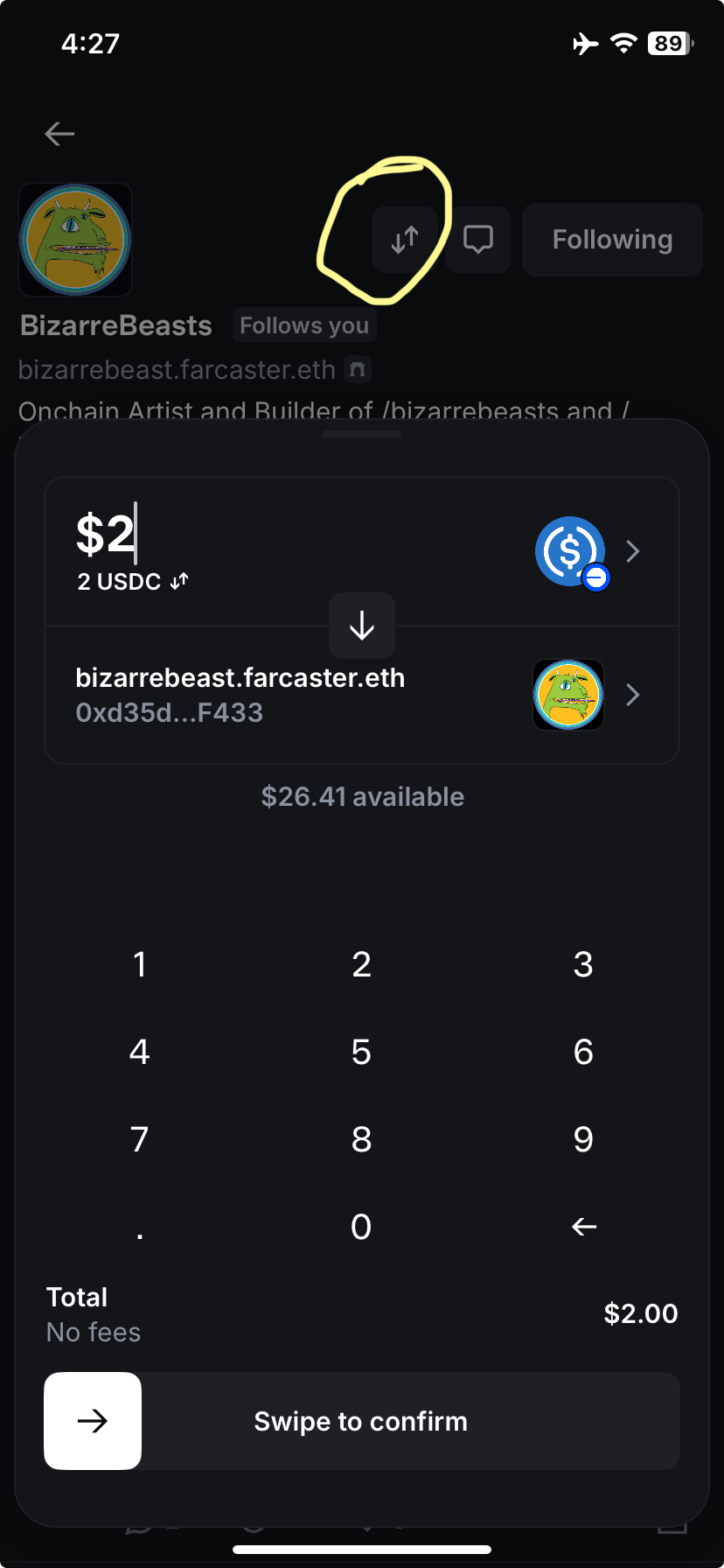The height and width of the screenshot is (1568, 724).
Task: Tap the Following button
Action: coord(612,240)
